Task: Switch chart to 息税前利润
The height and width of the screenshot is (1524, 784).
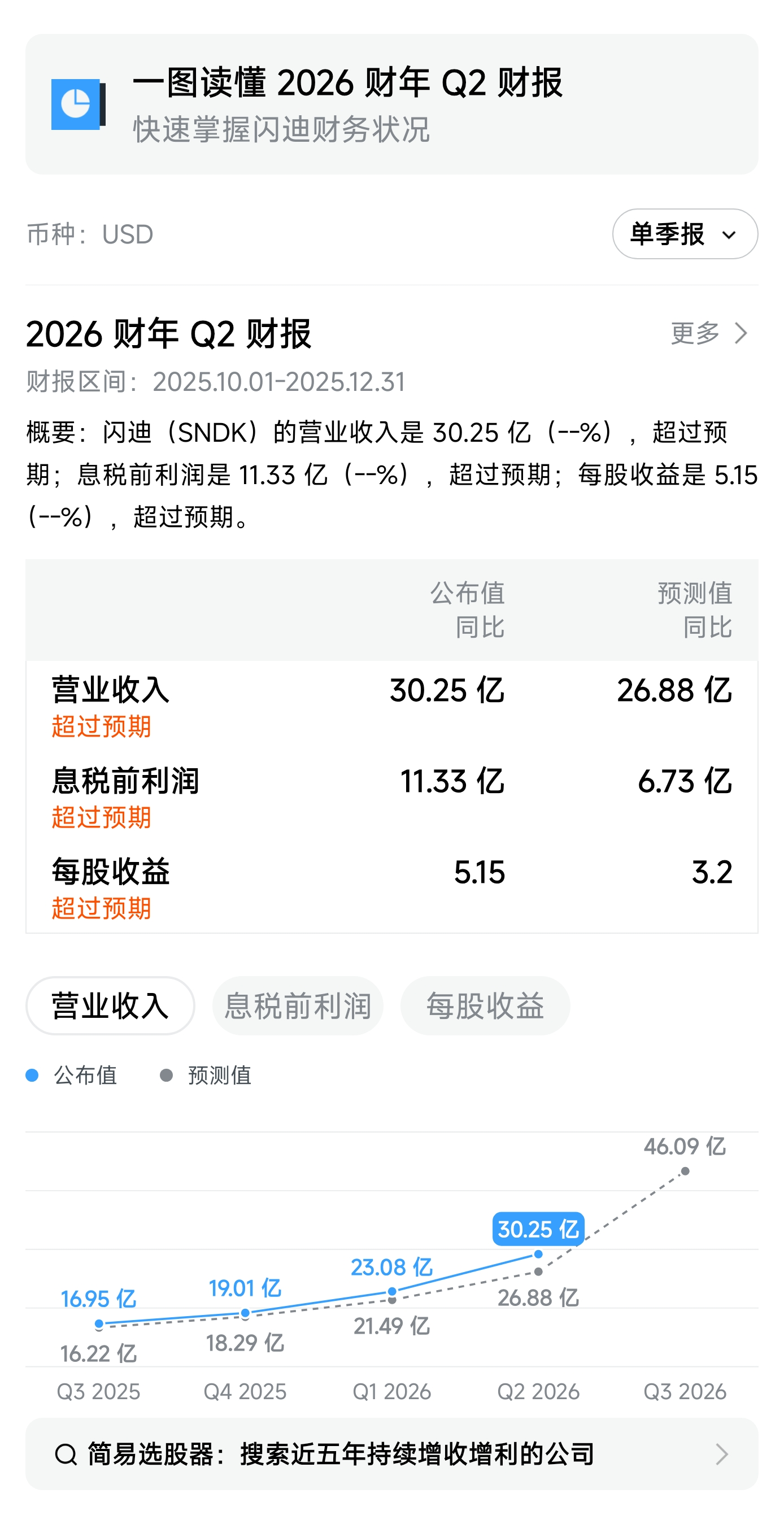Action: (298, 1005)
